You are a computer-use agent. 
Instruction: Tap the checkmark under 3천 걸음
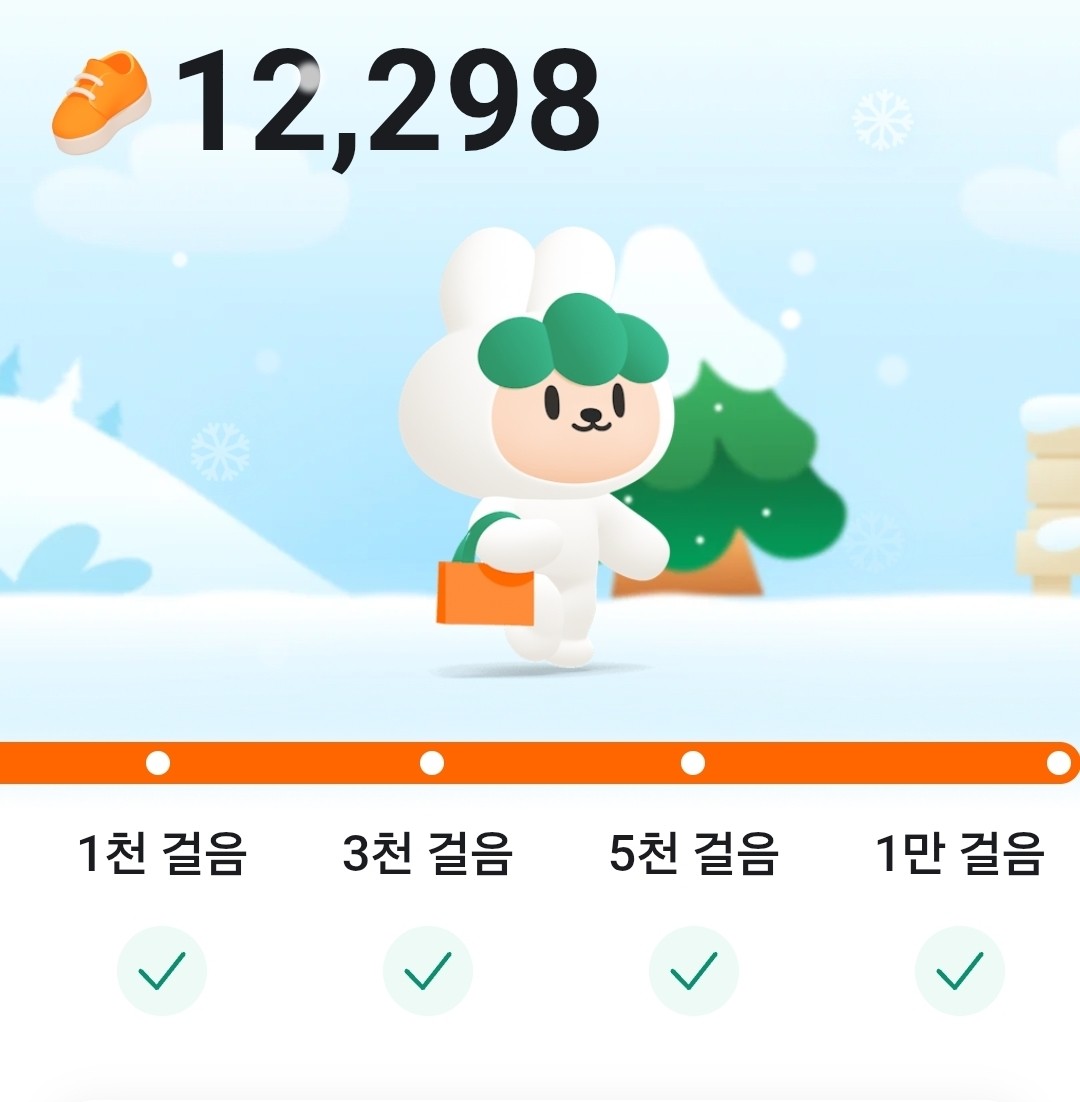[428, 970]
